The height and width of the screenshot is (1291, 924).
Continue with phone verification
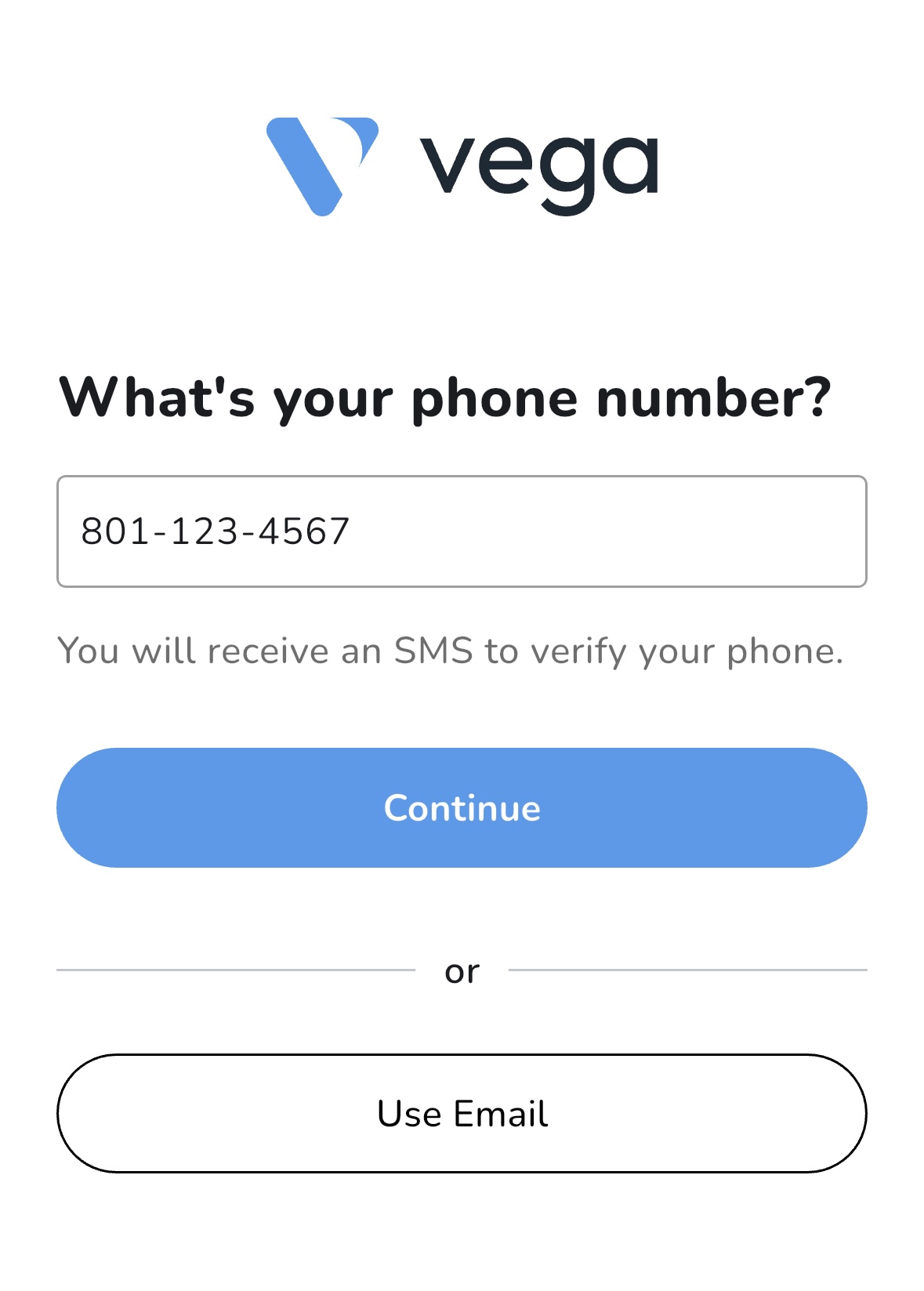[x=462, y=807]
